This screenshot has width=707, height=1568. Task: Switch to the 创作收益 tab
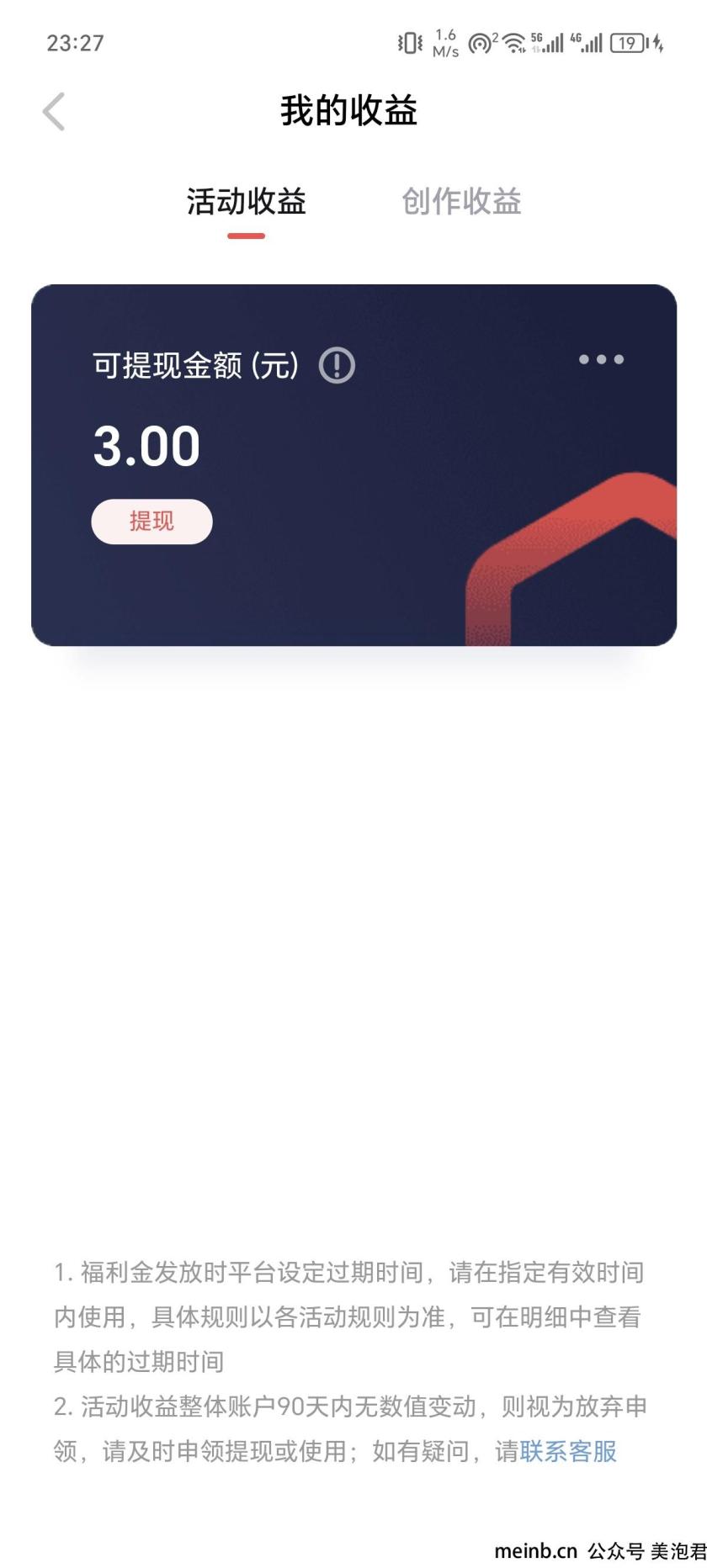click(461, 202)
